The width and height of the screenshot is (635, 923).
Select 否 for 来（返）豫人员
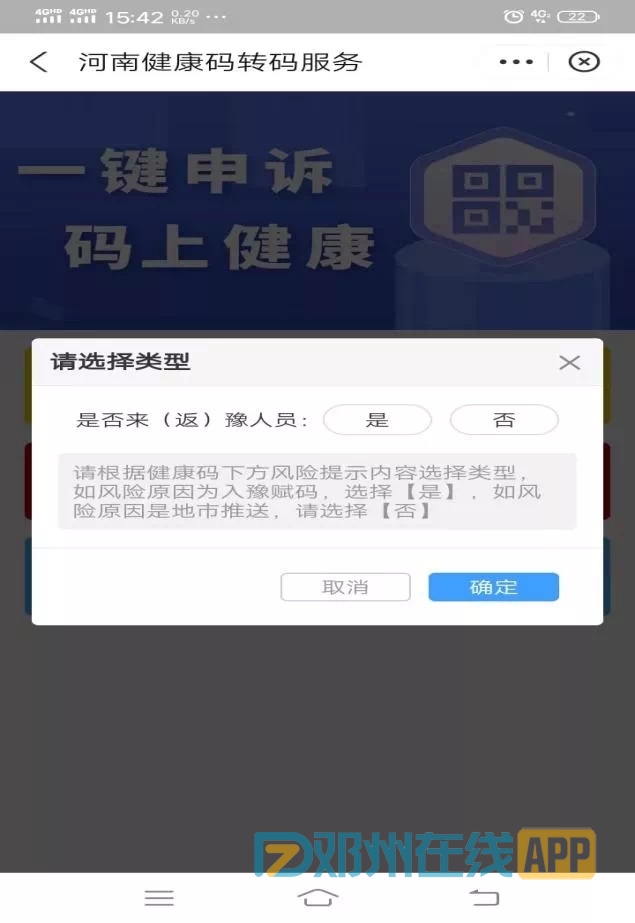coord(504,420)
